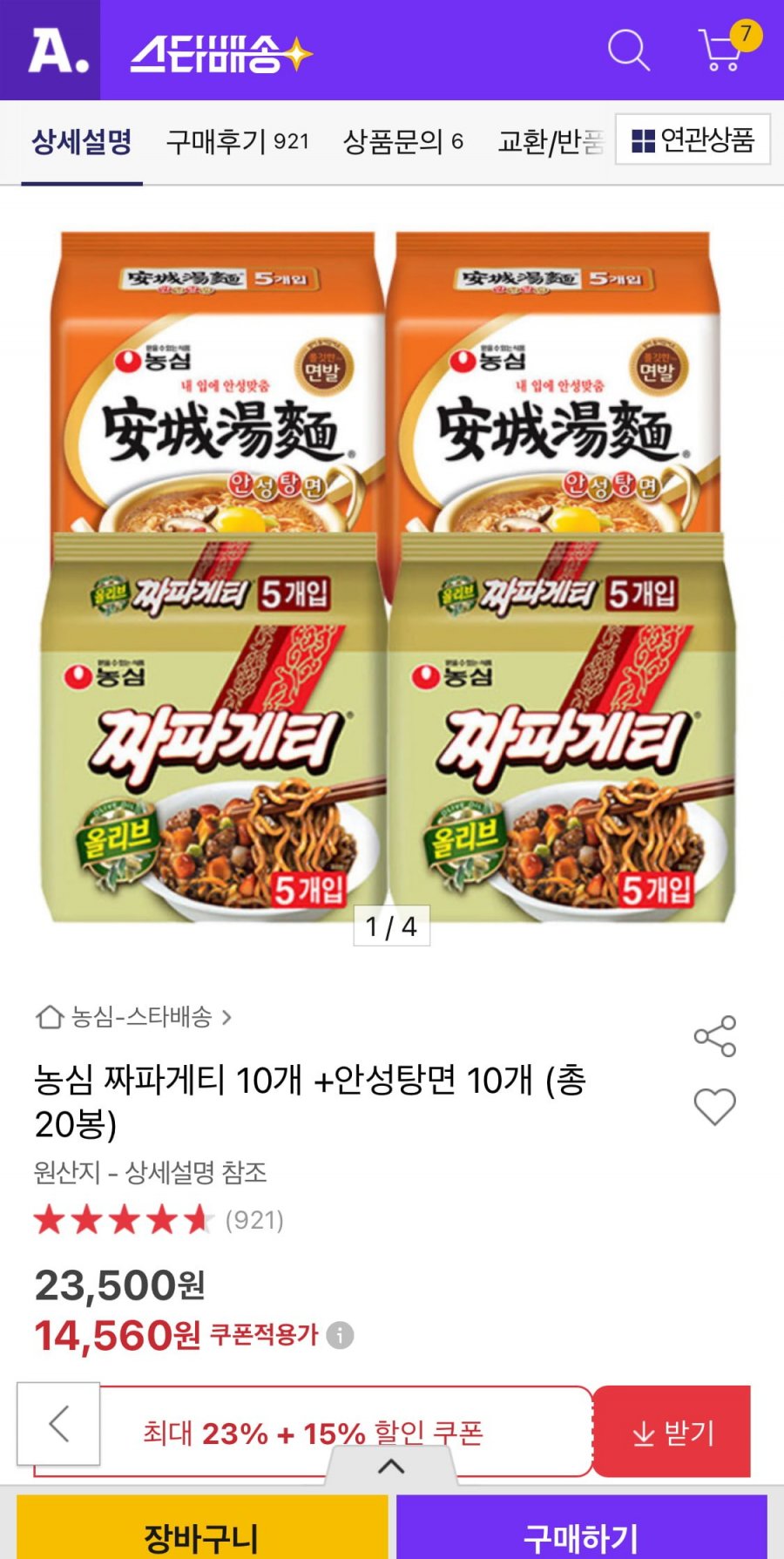
Task: Switch to the 구매후기 tab
Action: coord(237,141)
